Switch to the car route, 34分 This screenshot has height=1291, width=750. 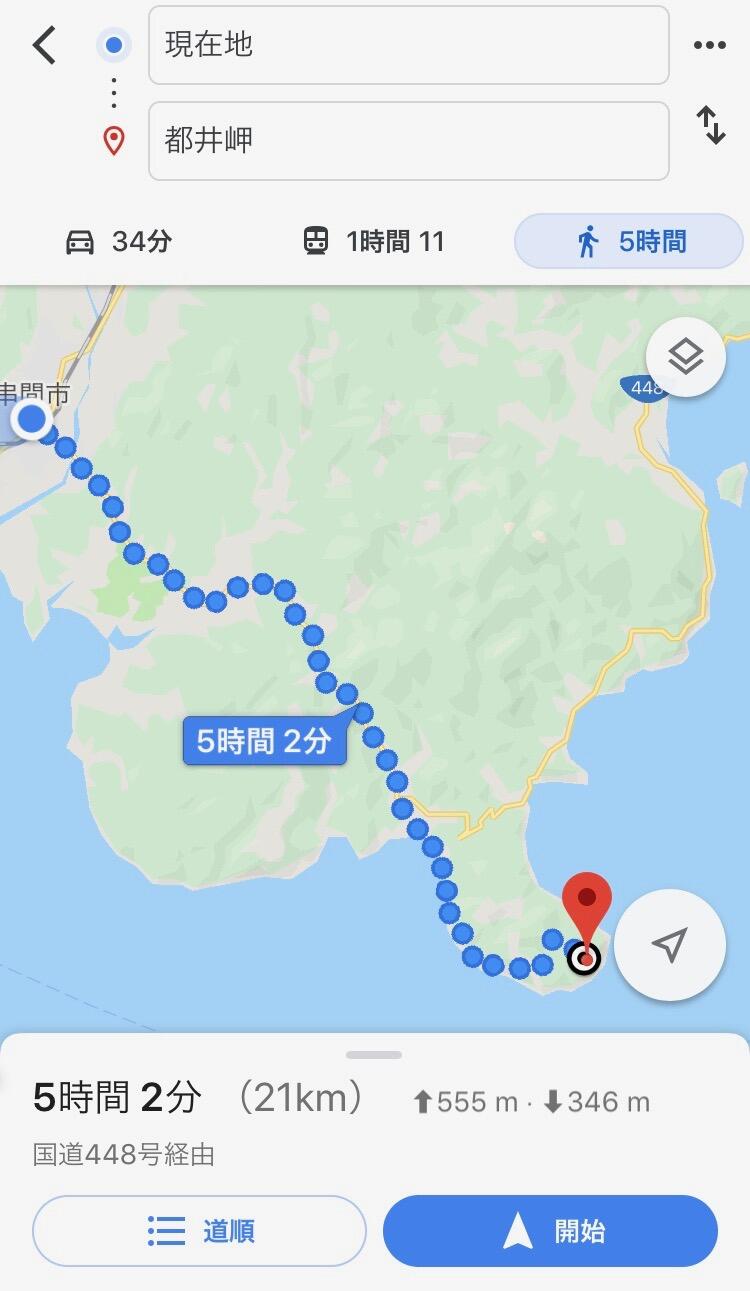[x=118, y=241]
